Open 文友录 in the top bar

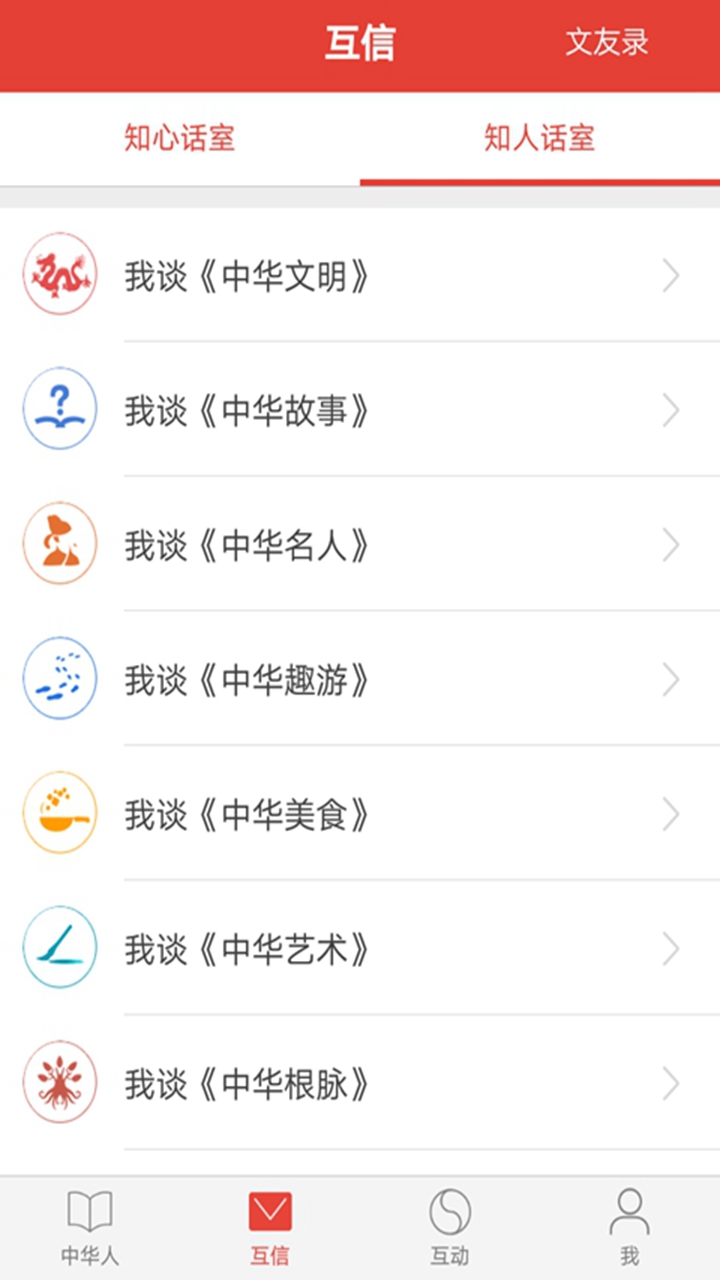coord(607,42)
